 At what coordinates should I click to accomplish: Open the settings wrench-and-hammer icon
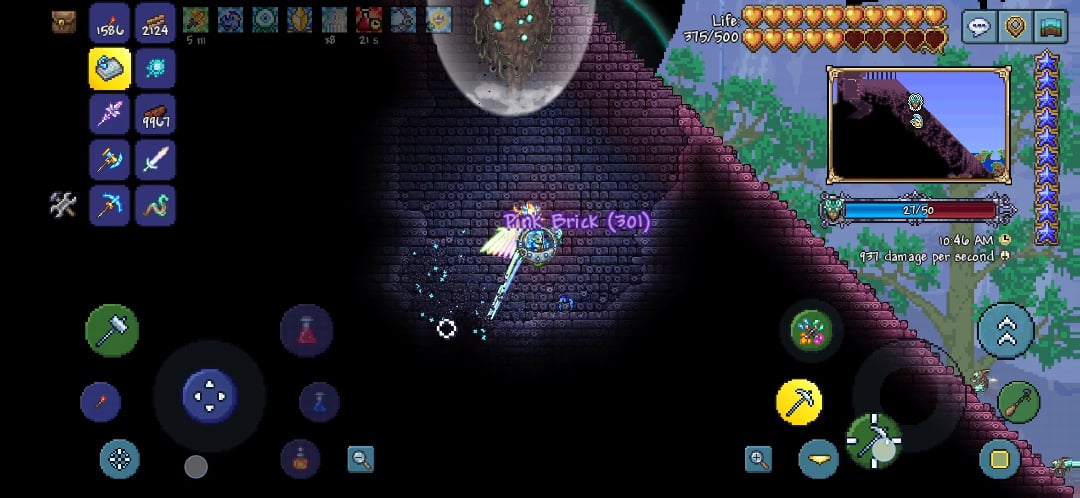[x=63, y=205]
